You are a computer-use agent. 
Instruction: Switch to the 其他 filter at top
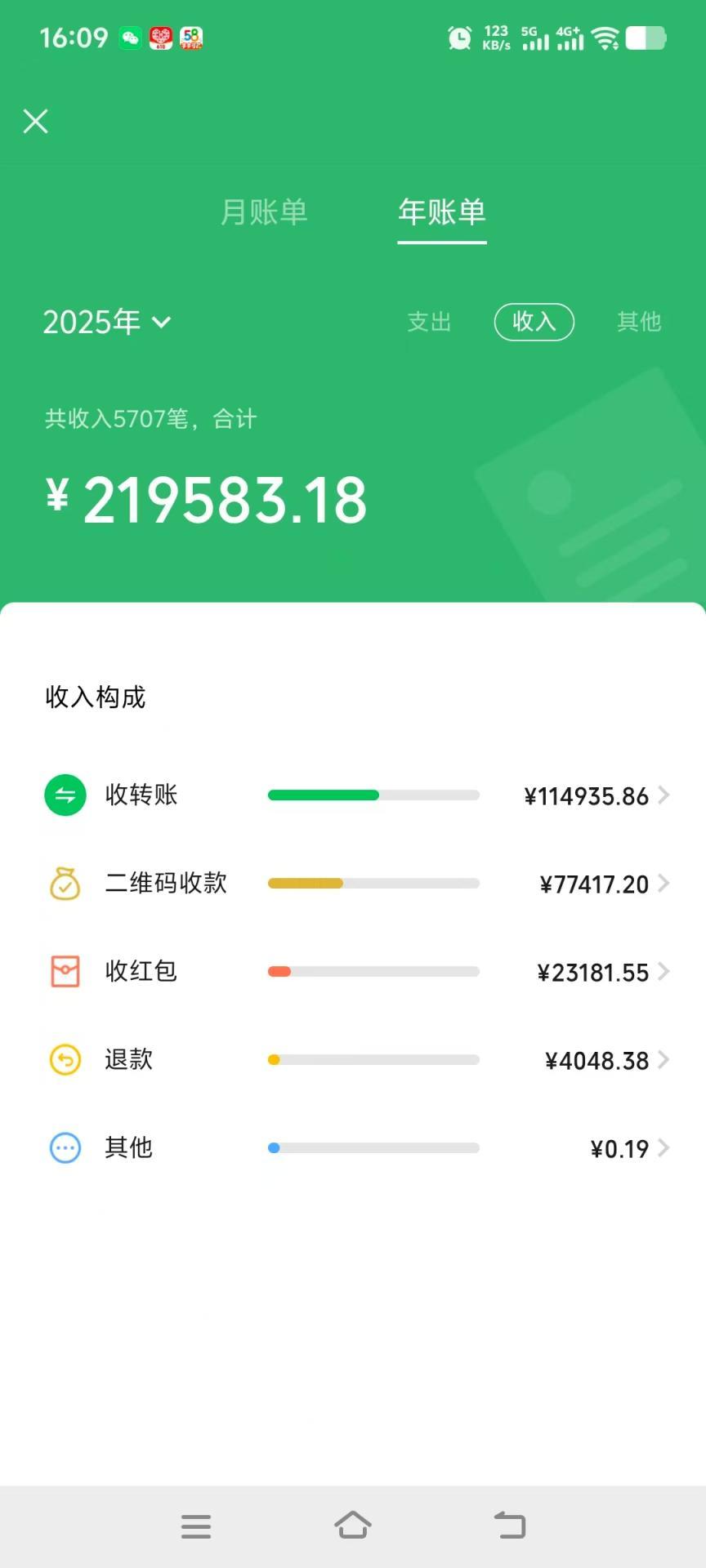click(x=639, y=322)
